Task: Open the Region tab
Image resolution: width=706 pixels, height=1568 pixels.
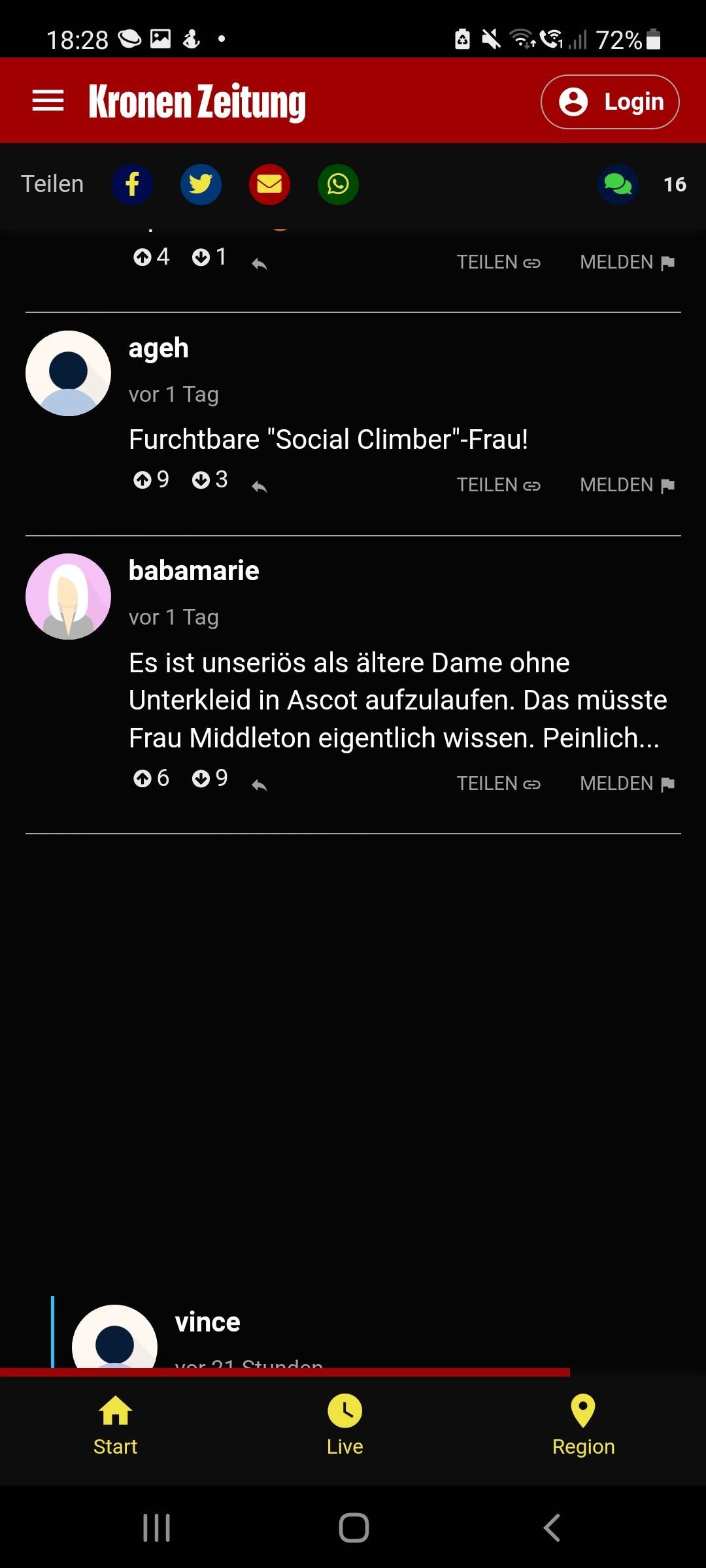Action: (583, 1426)
